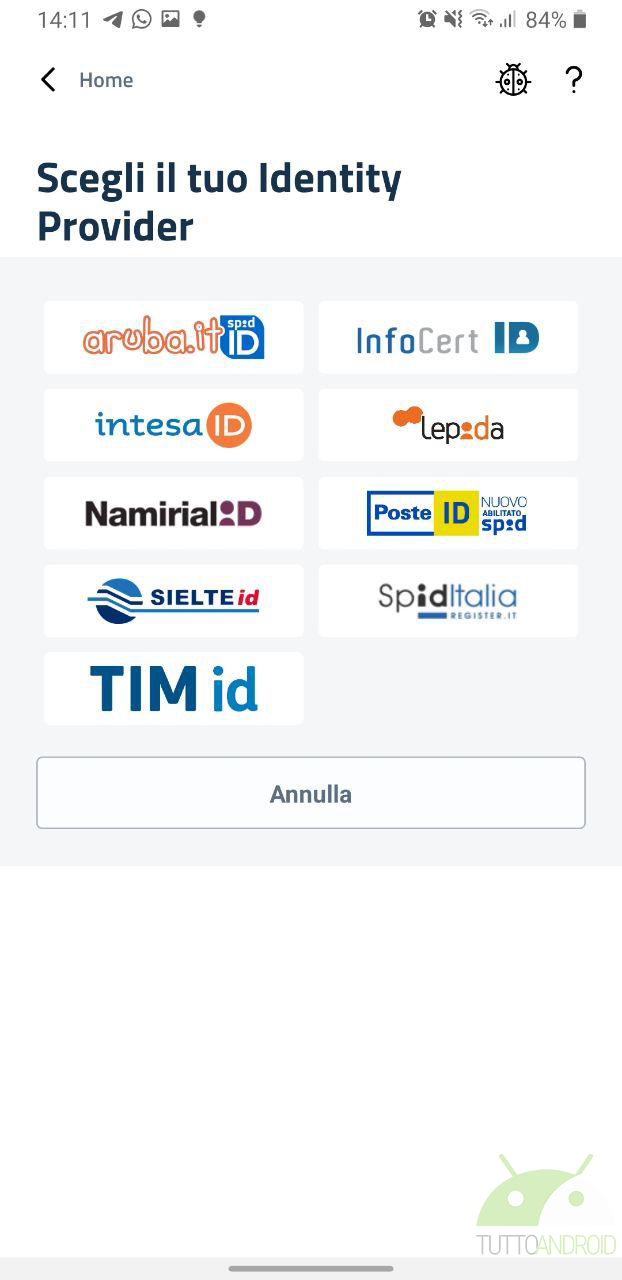Image resolution: width=622 pixels, height=1280 pixels.
Task: Select the Intesa ID provider
Action: click(173, 425)
